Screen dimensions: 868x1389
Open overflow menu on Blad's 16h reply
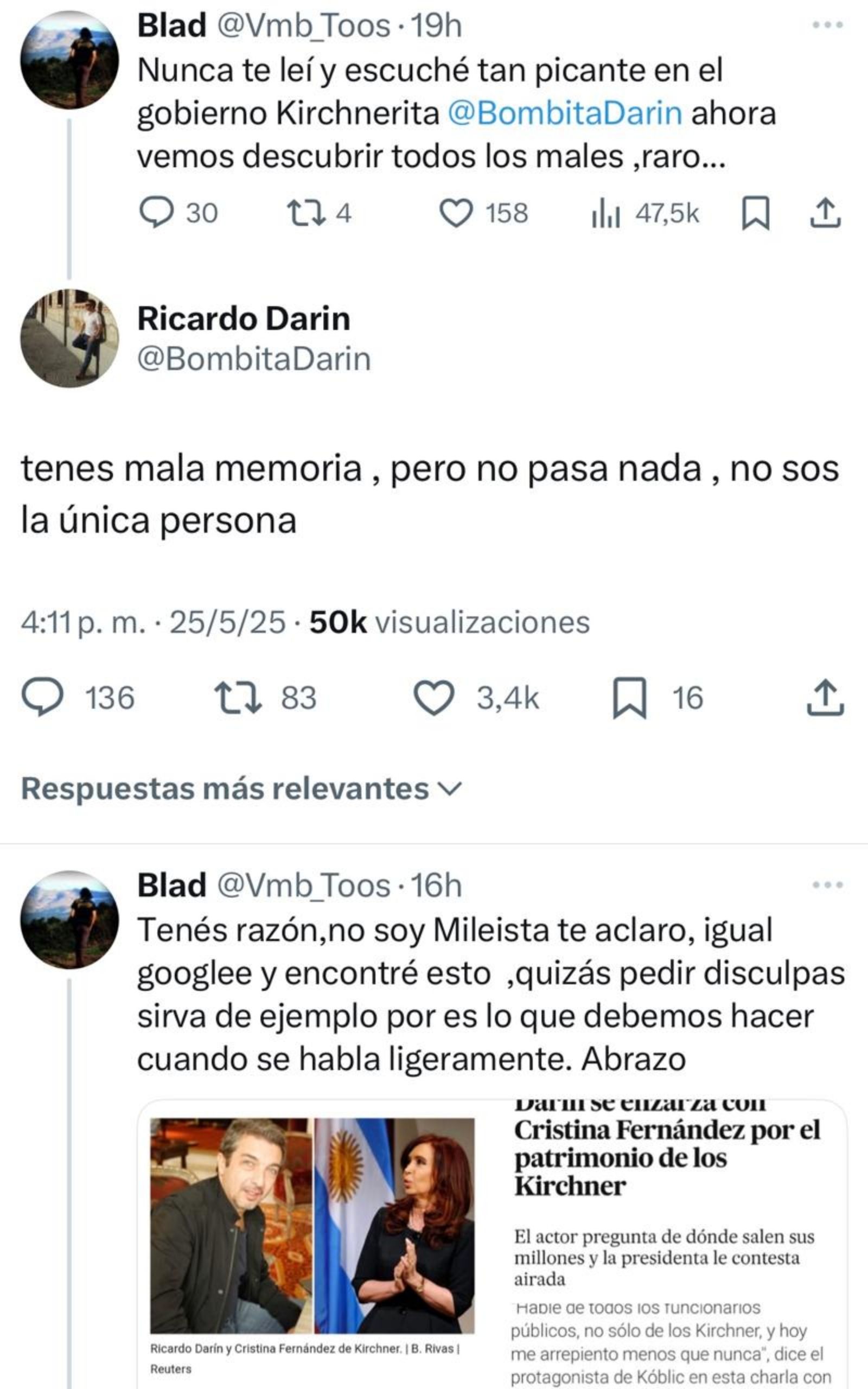pyautogui.click(x=827, y=885)
